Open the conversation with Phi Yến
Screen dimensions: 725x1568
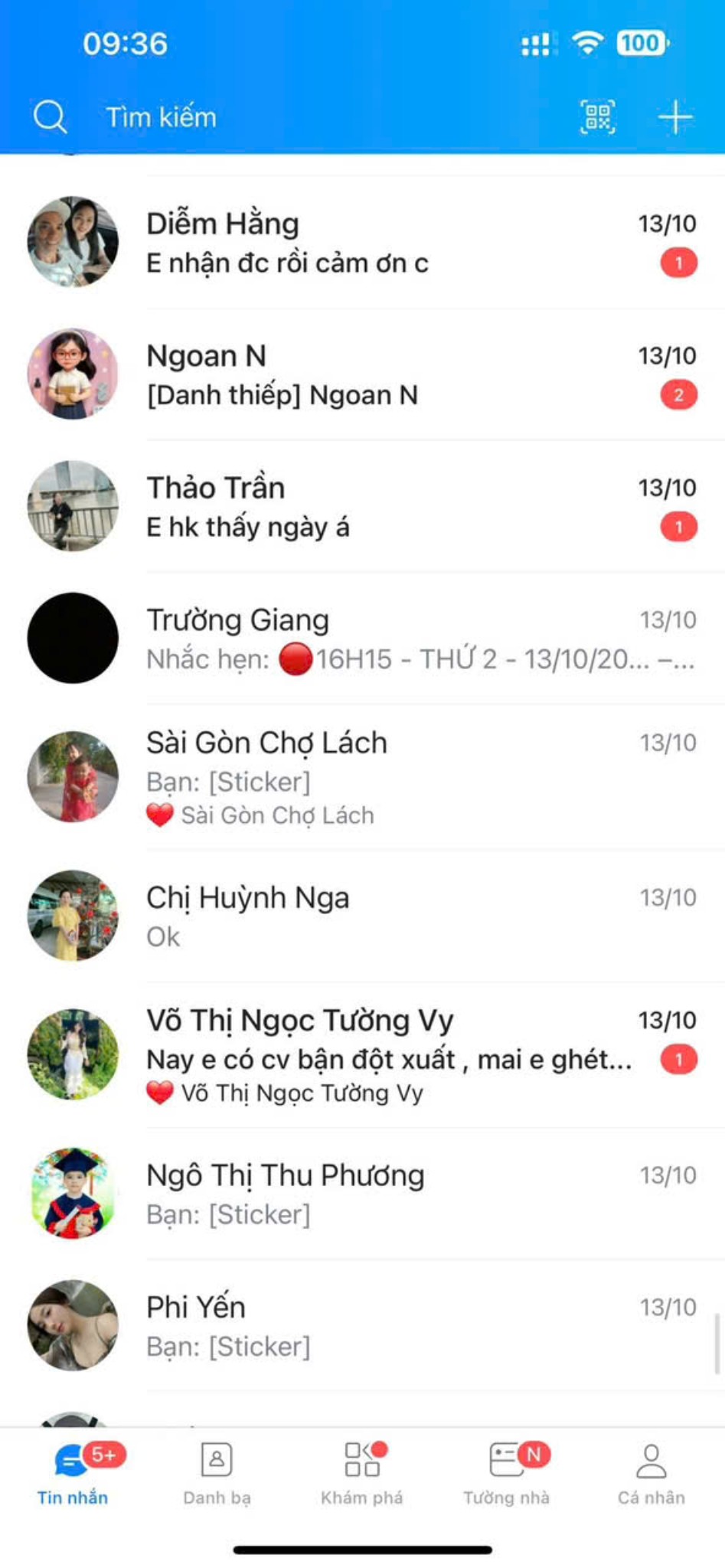383,1325
